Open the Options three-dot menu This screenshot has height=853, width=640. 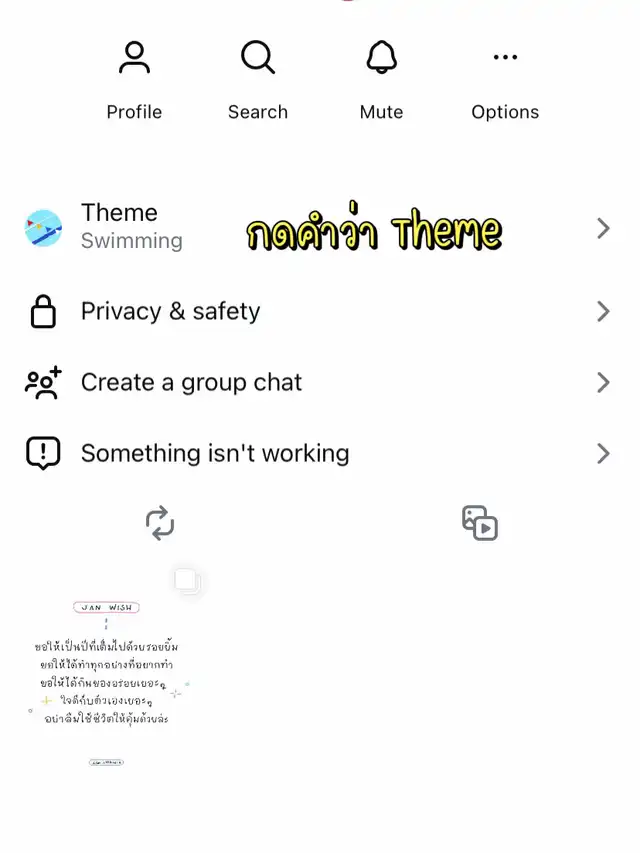click(505, 79)
